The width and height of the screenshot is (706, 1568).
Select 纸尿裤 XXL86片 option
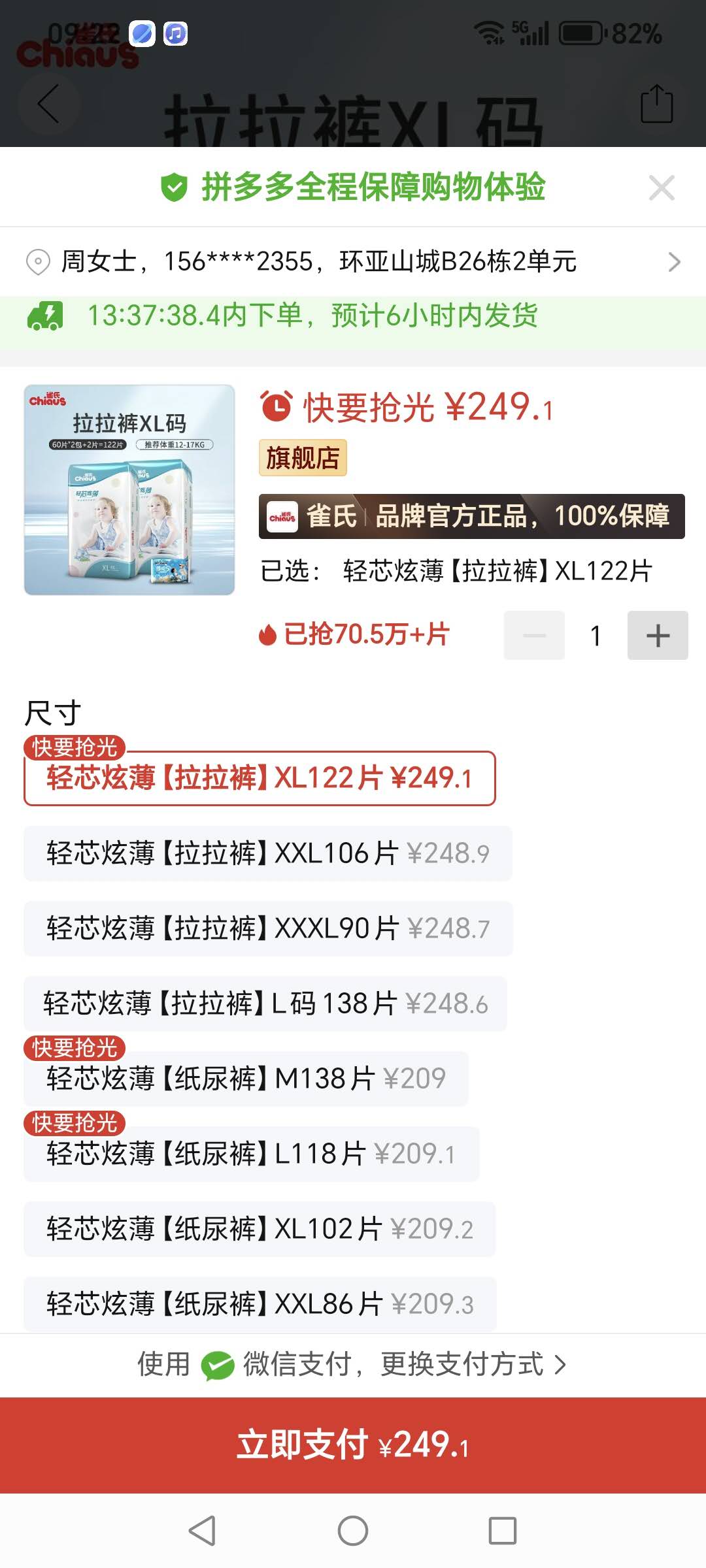coord(260,1304)
